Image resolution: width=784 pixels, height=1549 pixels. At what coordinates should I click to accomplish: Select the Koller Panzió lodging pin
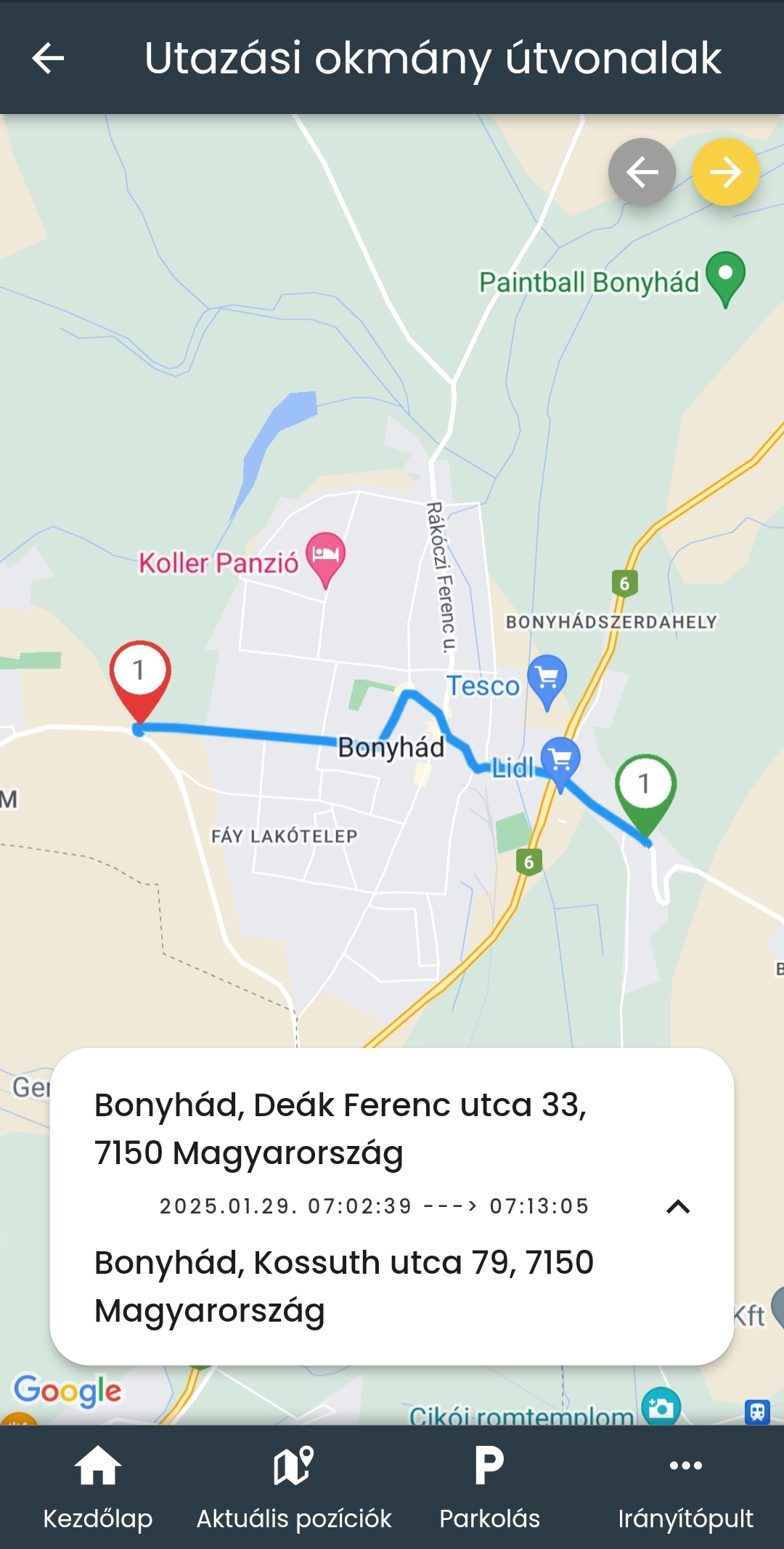pyautogui.click(x=325, y=556)
